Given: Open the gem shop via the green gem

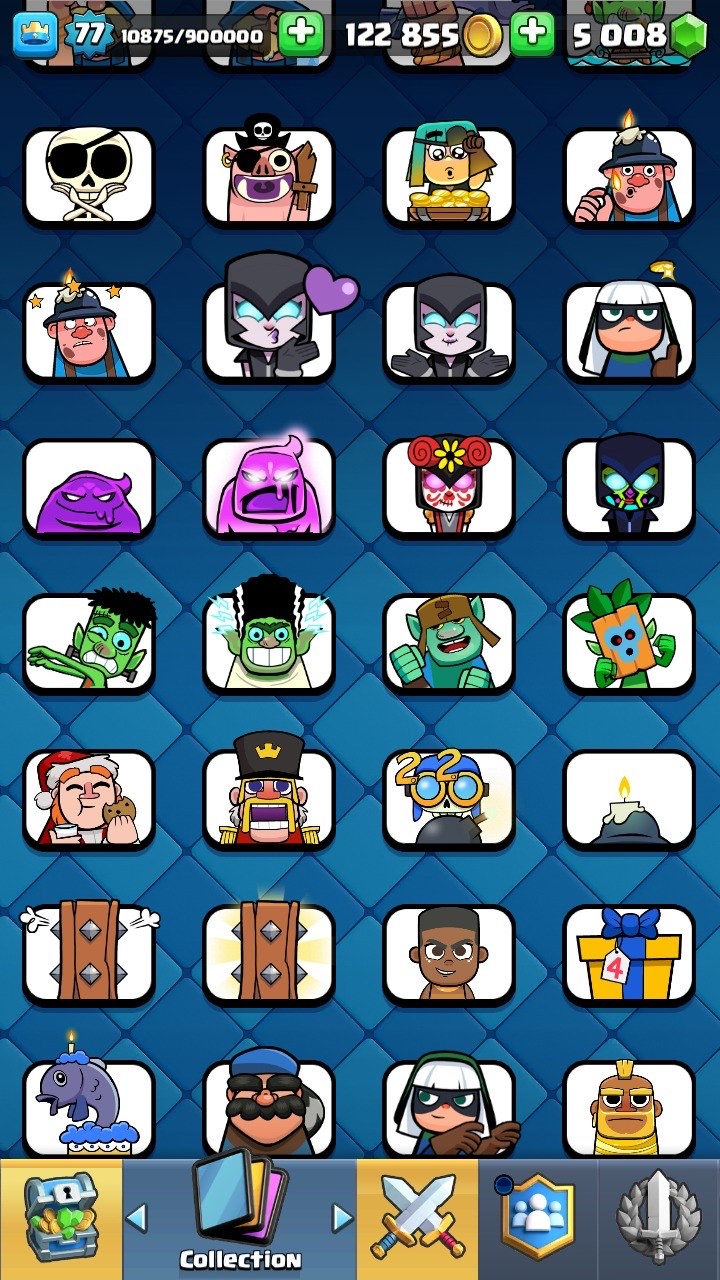Looking at the screenshot, I should (688, 36).
